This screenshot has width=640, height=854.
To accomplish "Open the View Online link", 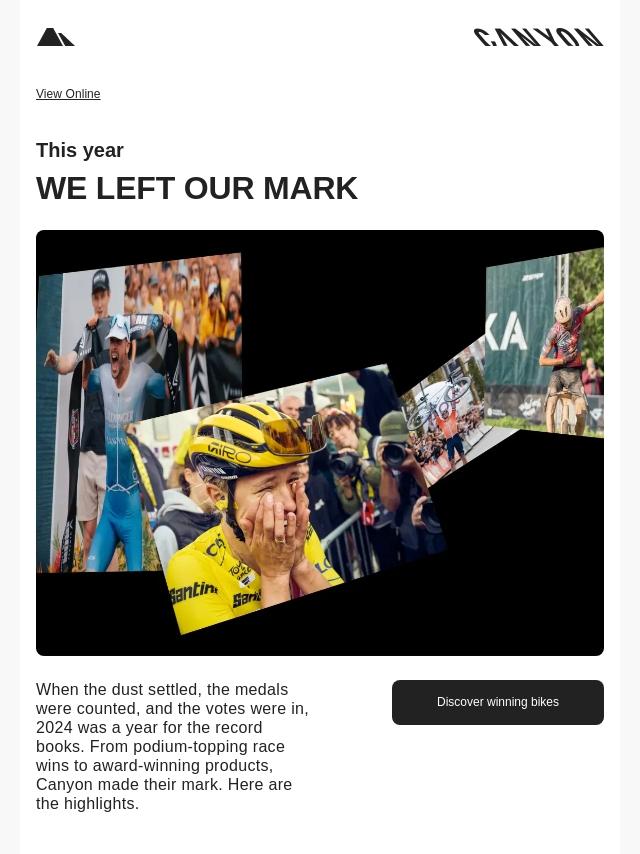I will pyautogui.click(x=68, y=94).
